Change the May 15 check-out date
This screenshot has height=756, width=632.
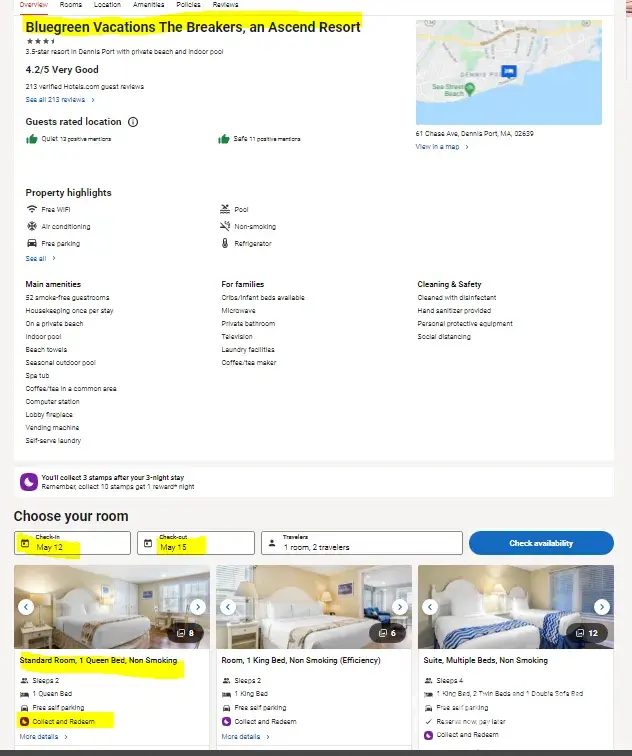tap(195, 543)
